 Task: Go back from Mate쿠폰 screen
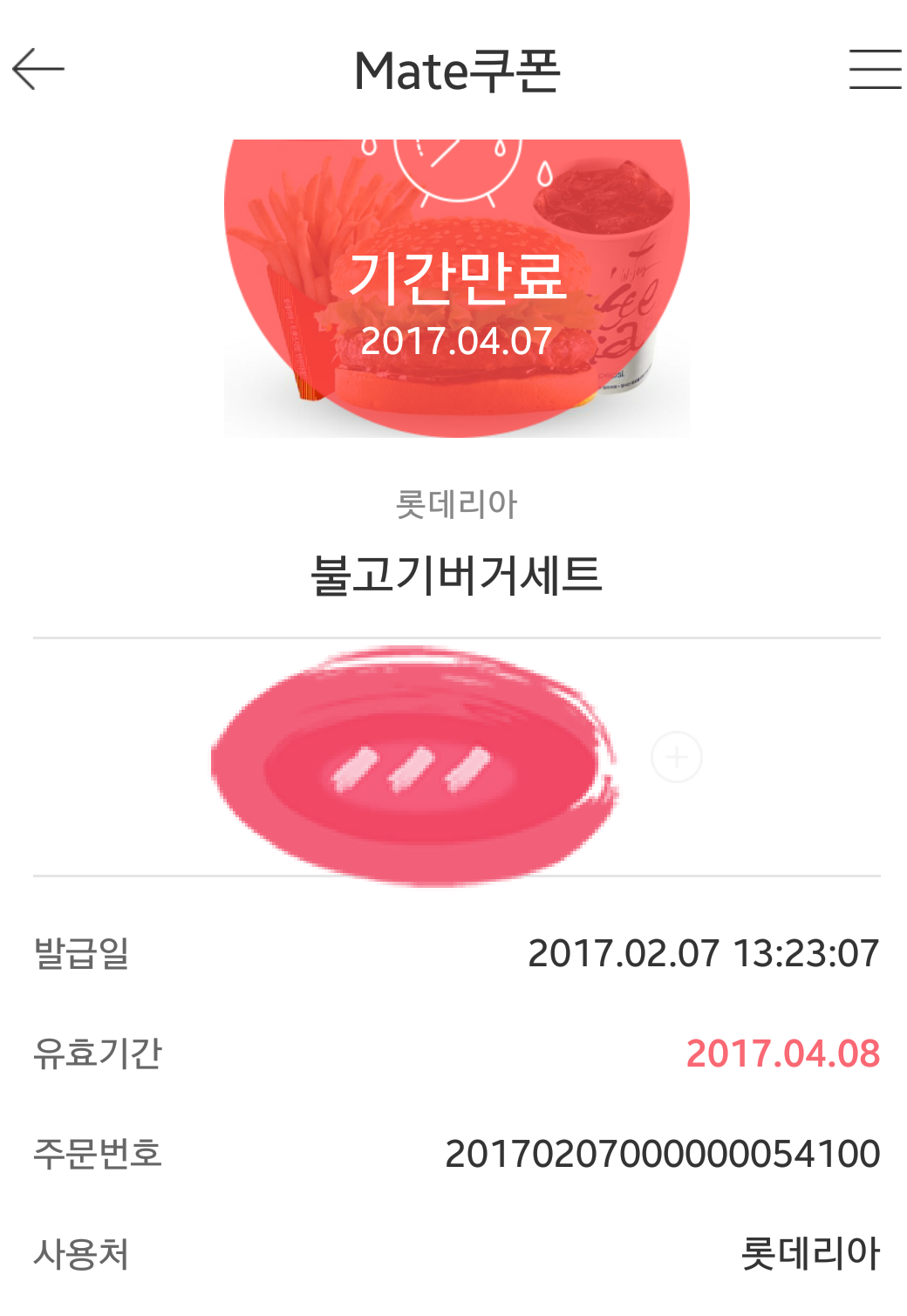pyautogui.click(x=38, y=70)
